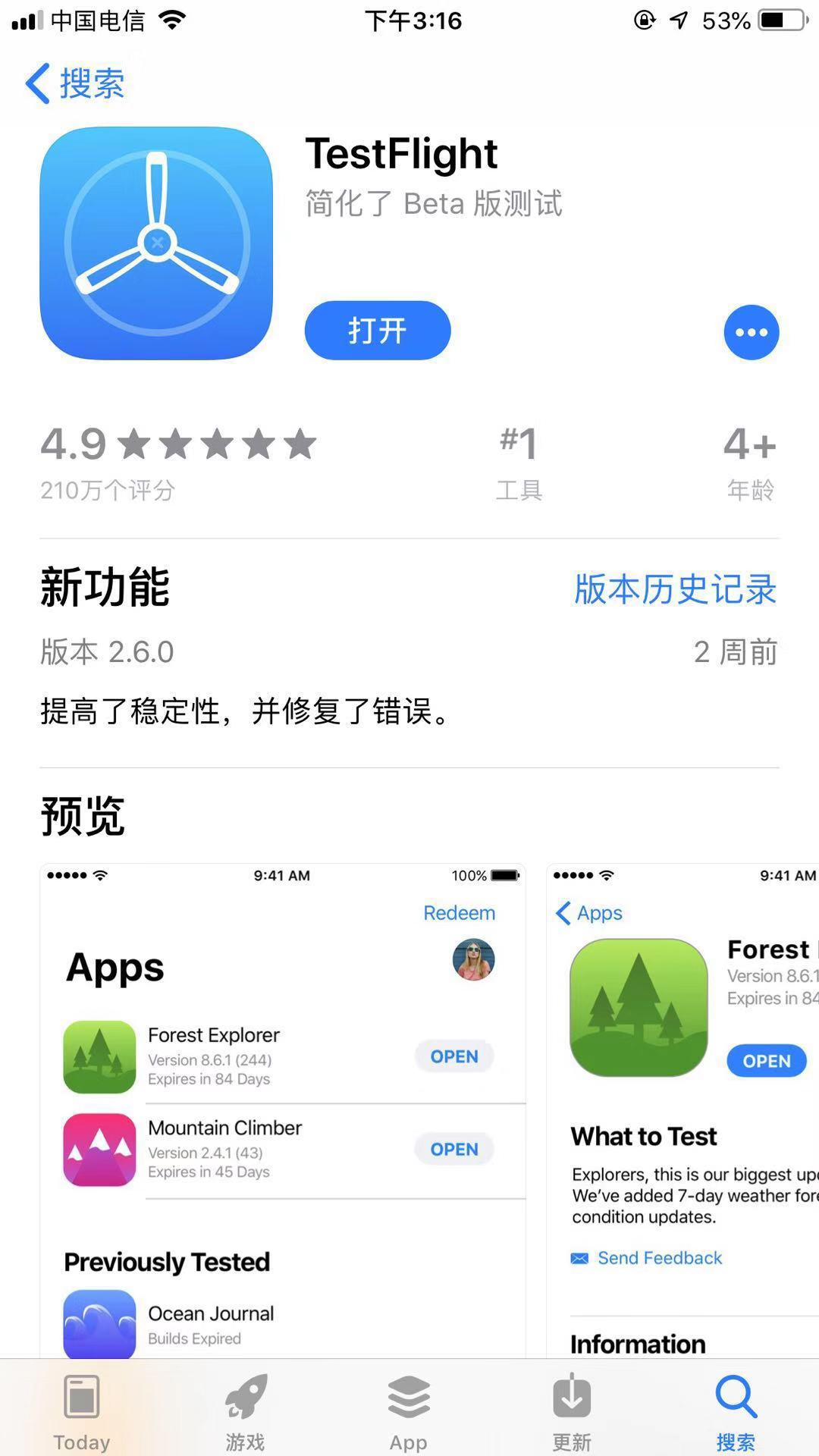The width and height of the screenshot is (819, 1456).
Task: View 版本历史记录 version history
Action: (x=675, y=589)
